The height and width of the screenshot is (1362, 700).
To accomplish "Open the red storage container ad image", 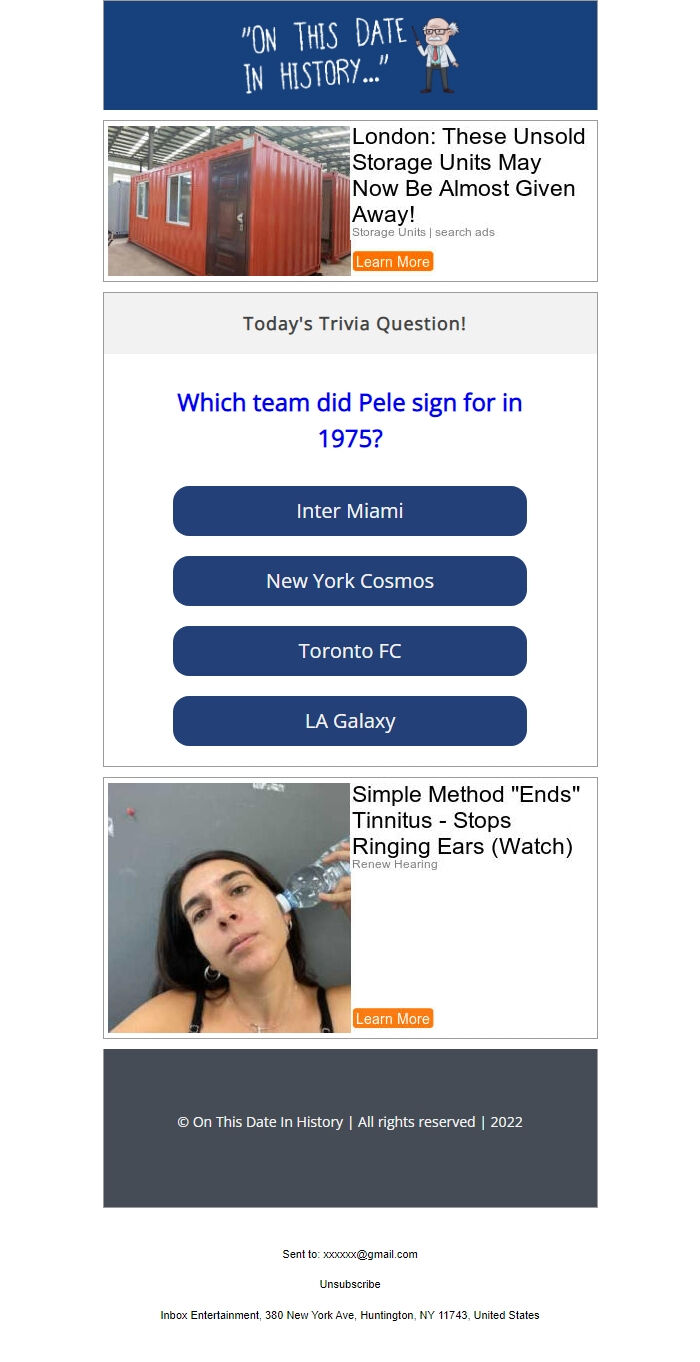I will pyautogui.click(x=229, y=201).
